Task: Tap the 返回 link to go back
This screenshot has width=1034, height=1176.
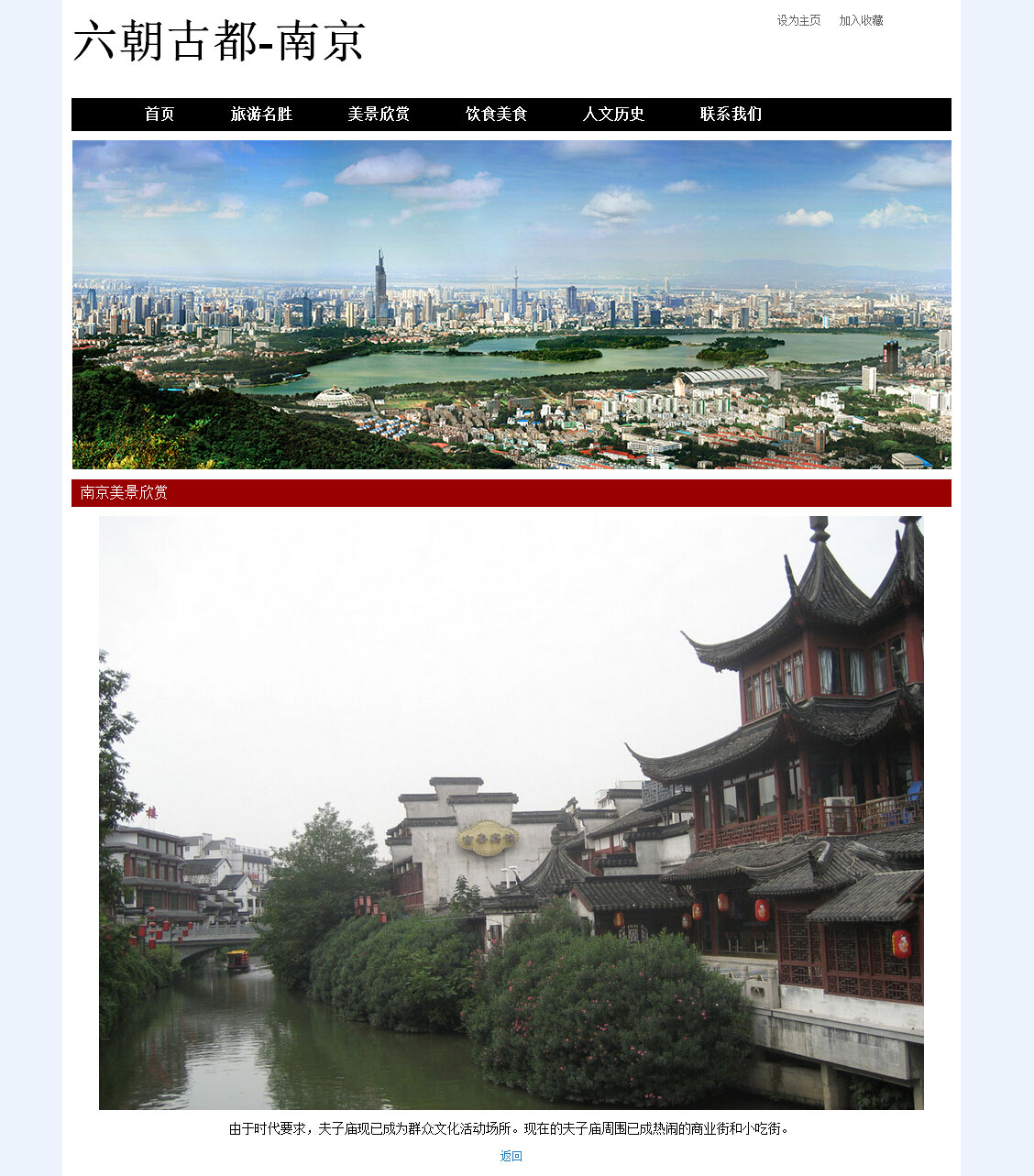Action: tap(511, 1156)
